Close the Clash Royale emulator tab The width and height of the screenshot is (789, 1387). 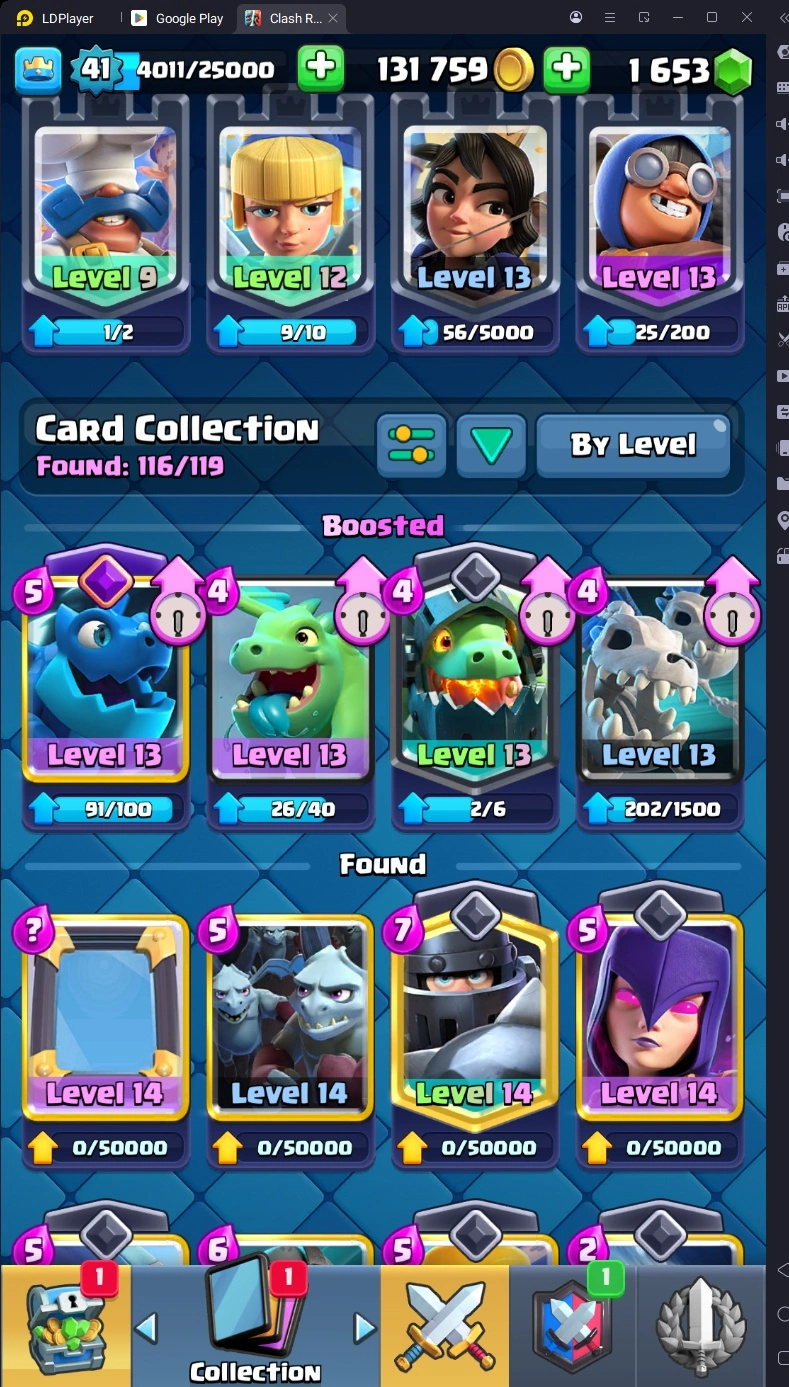333,18
